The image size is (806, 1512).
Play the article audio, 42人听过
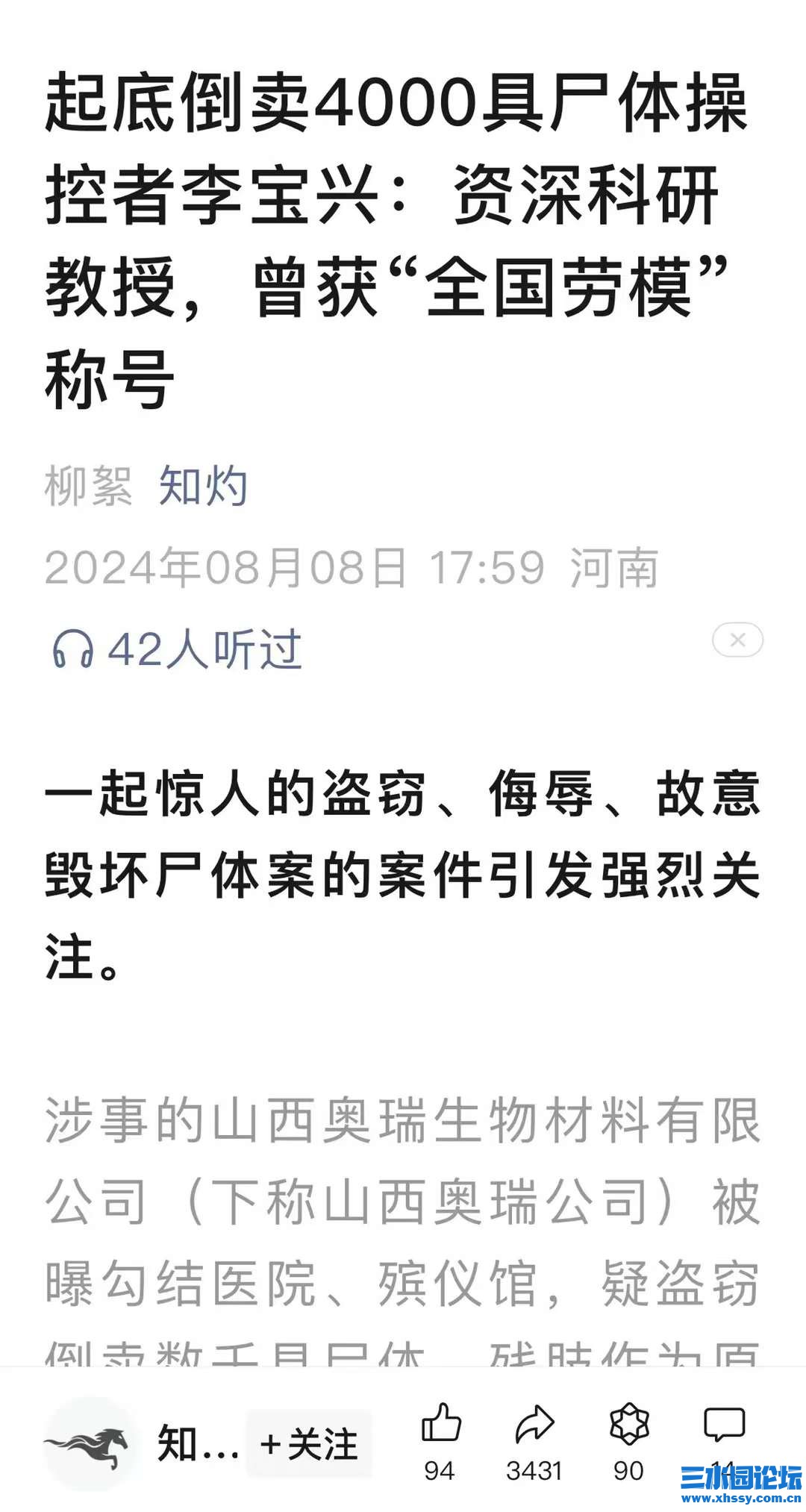[177, 649]
